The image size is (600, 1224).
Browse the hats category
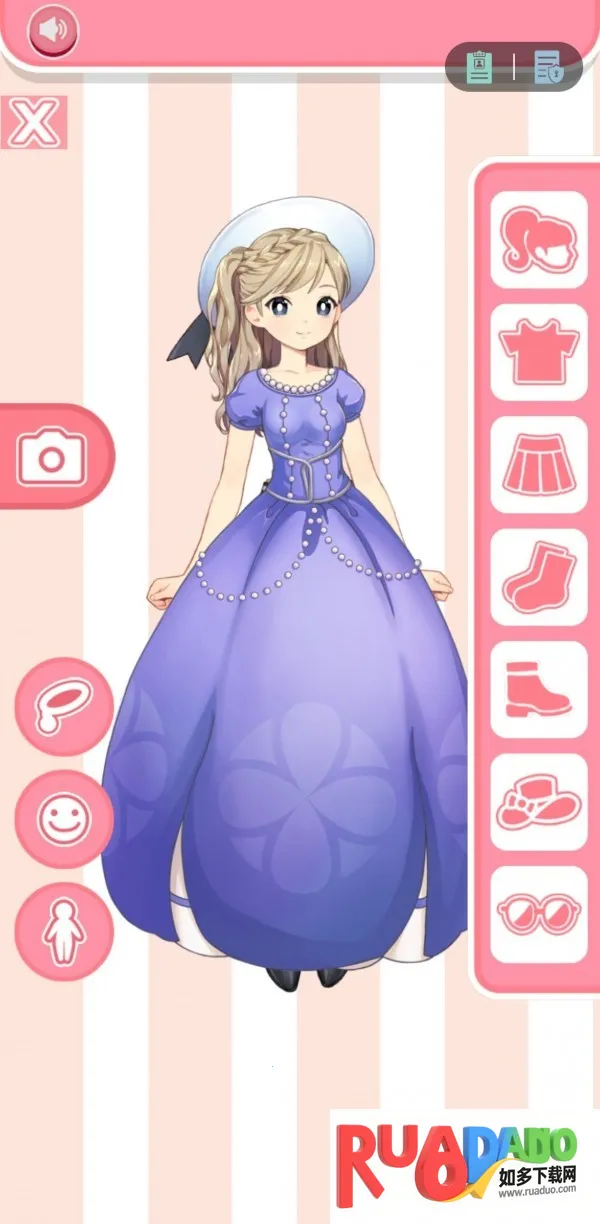point(539,801)
